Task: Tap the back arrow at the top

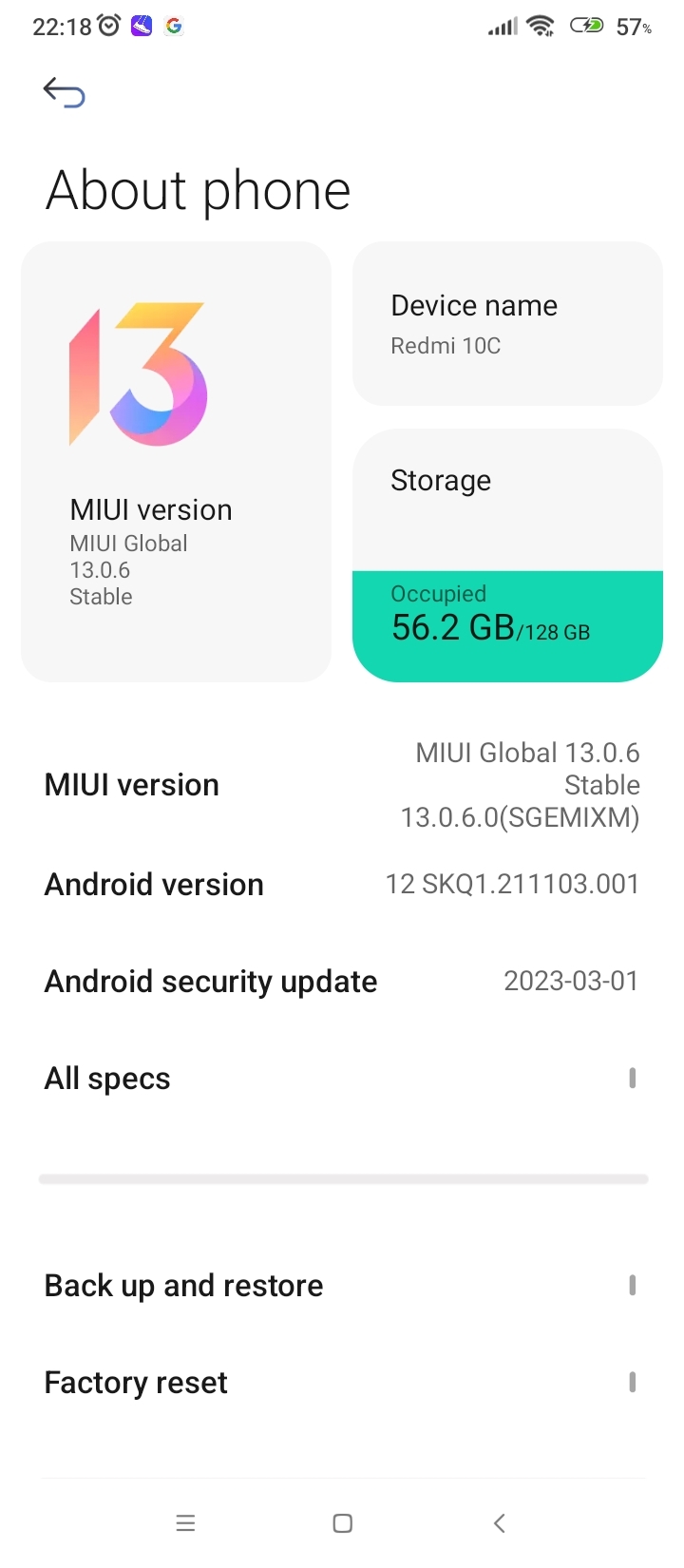Action: tap(63, 92)
